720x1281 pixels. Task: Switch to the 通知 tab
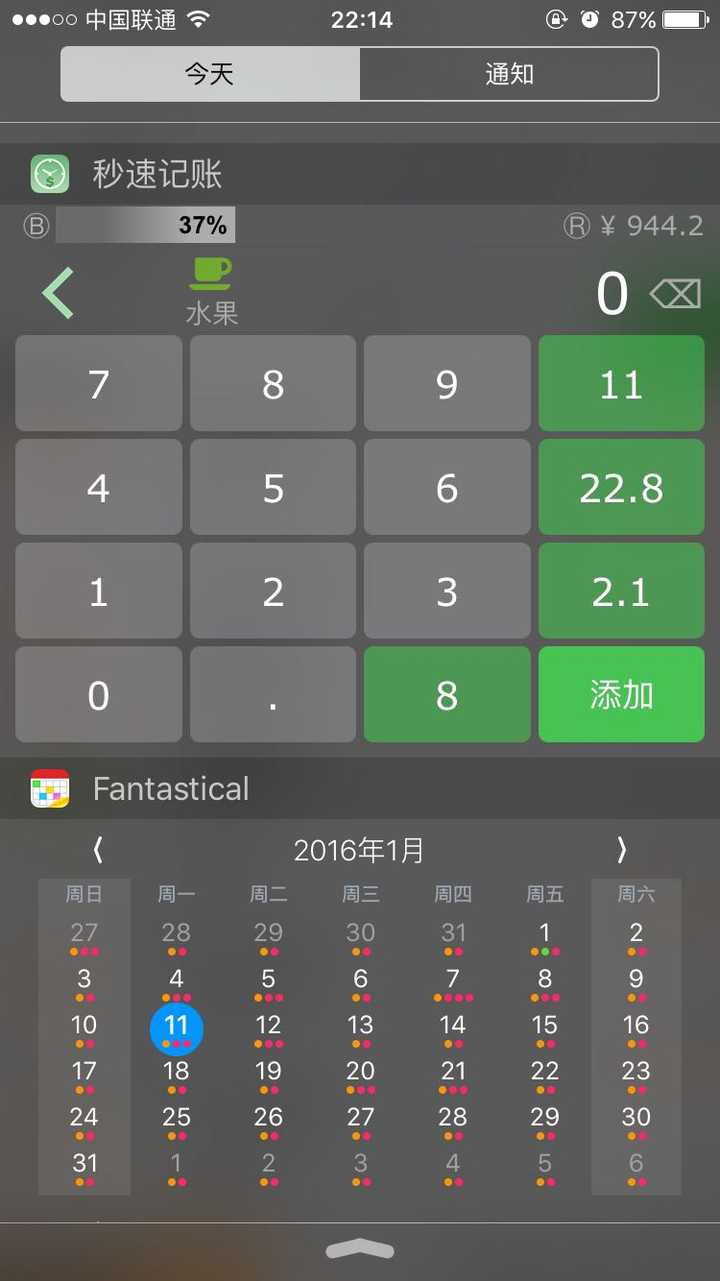point(509,74)
